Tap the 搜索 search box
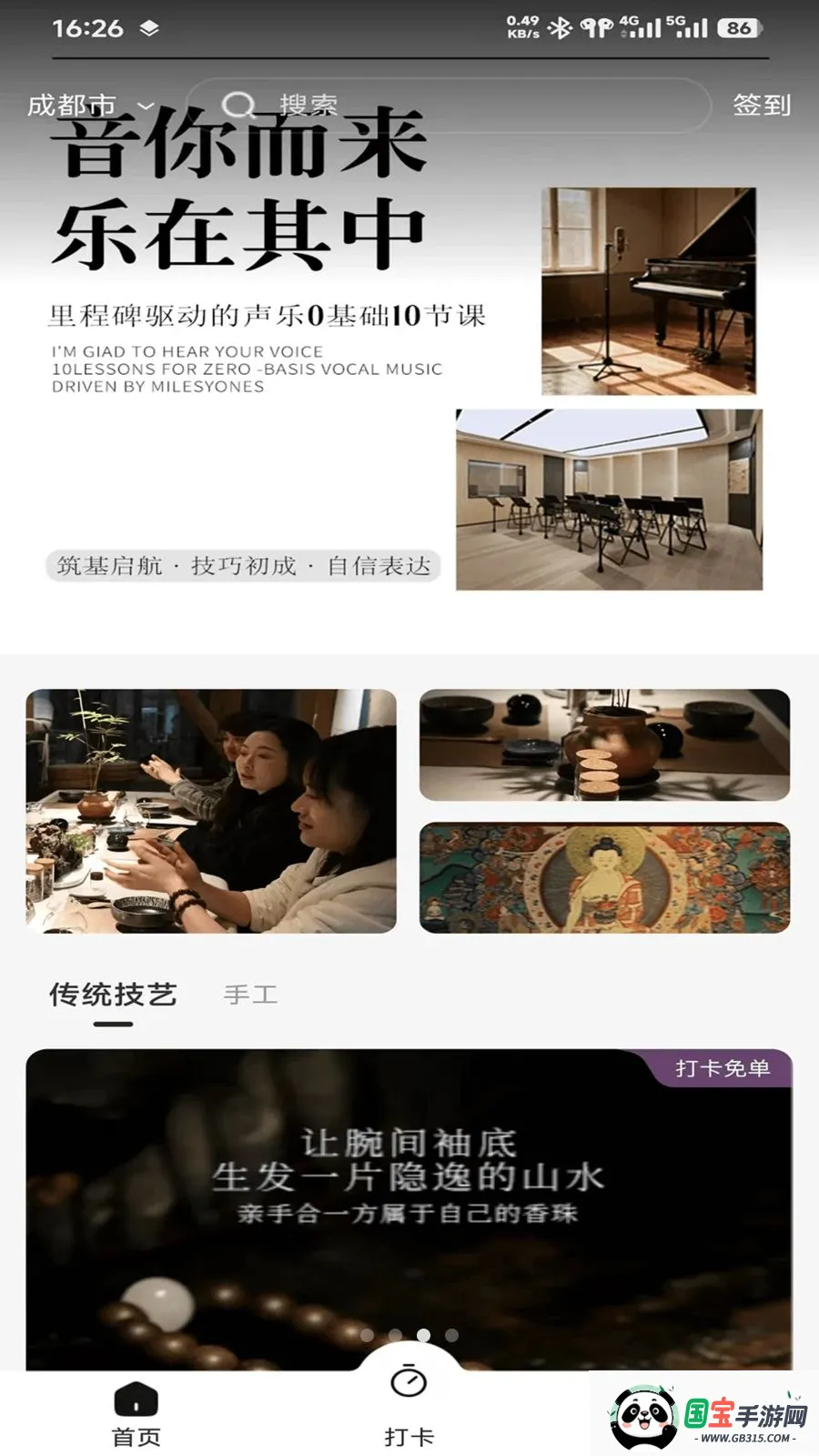Image resolution: width=819 pixels, height=1456 pixels. [448, 106]
